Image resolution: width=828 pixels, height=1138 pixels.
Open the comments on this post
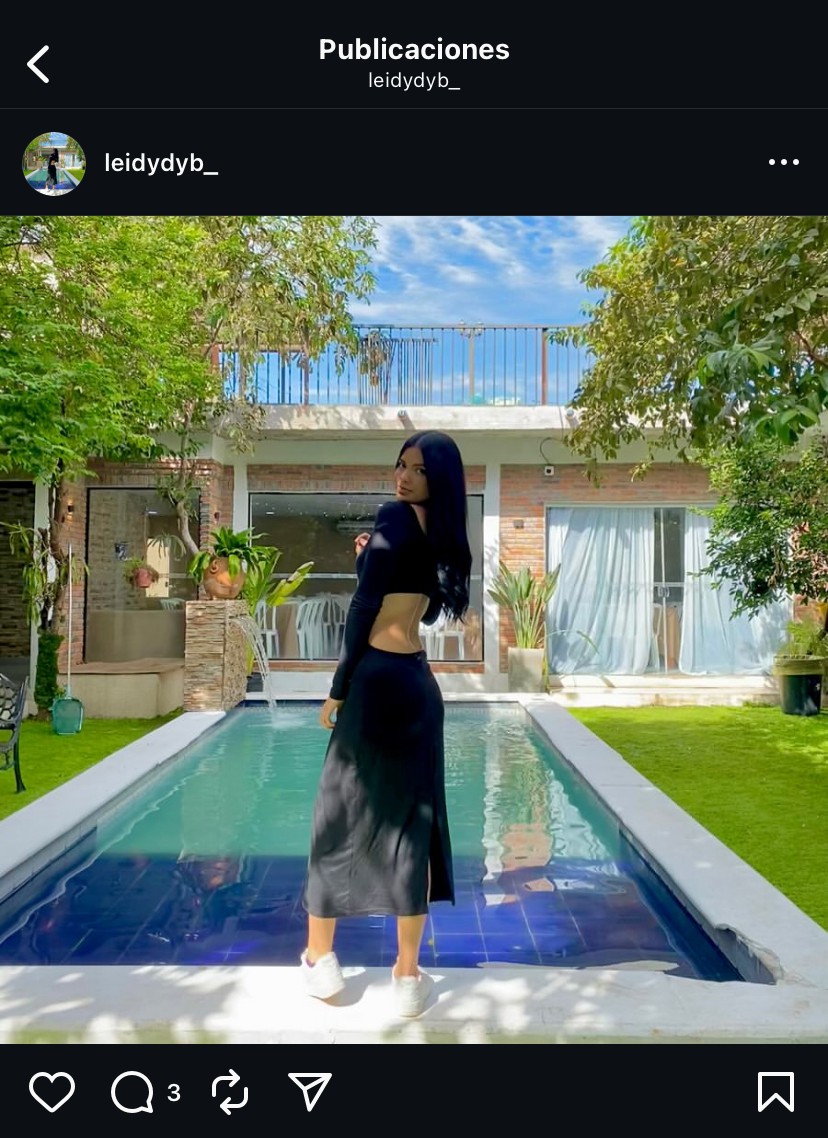(x=133, y=1092)
